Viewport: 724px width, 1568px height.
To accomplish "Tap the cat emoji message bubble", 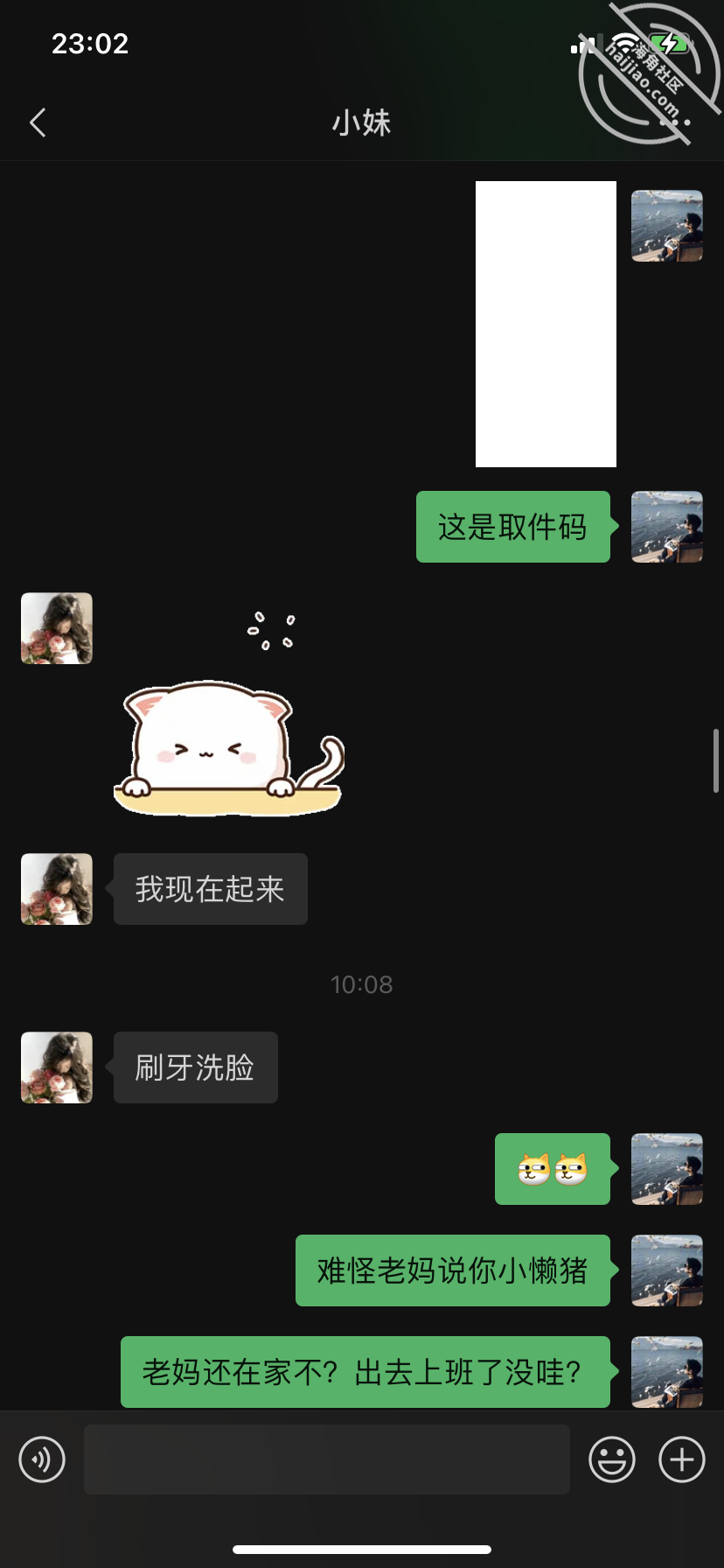I will pos(552,1169).
